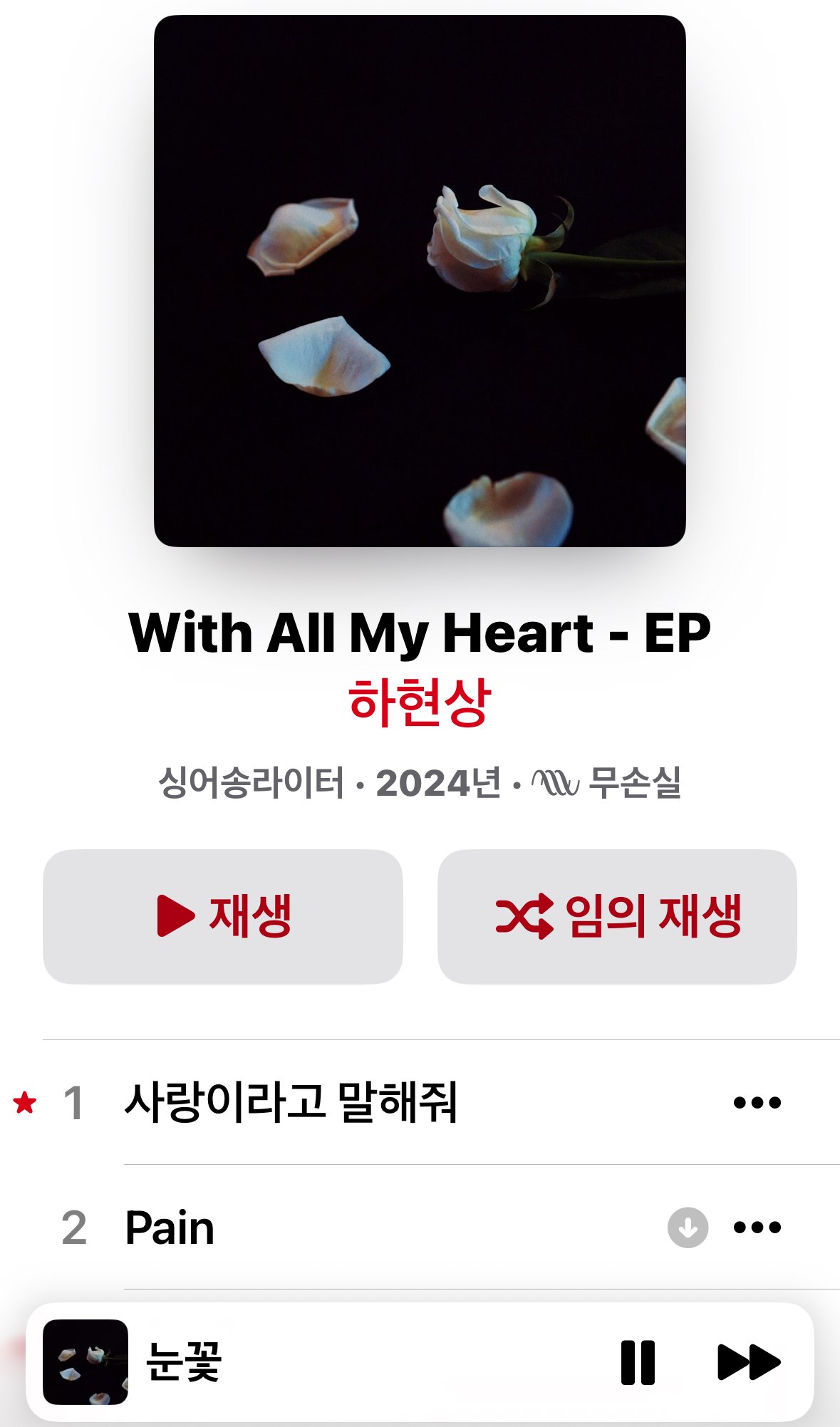840x1427 pixels.
Task: Open the 눈꽃 now playing mini player
Action: tap(285, 1362)
